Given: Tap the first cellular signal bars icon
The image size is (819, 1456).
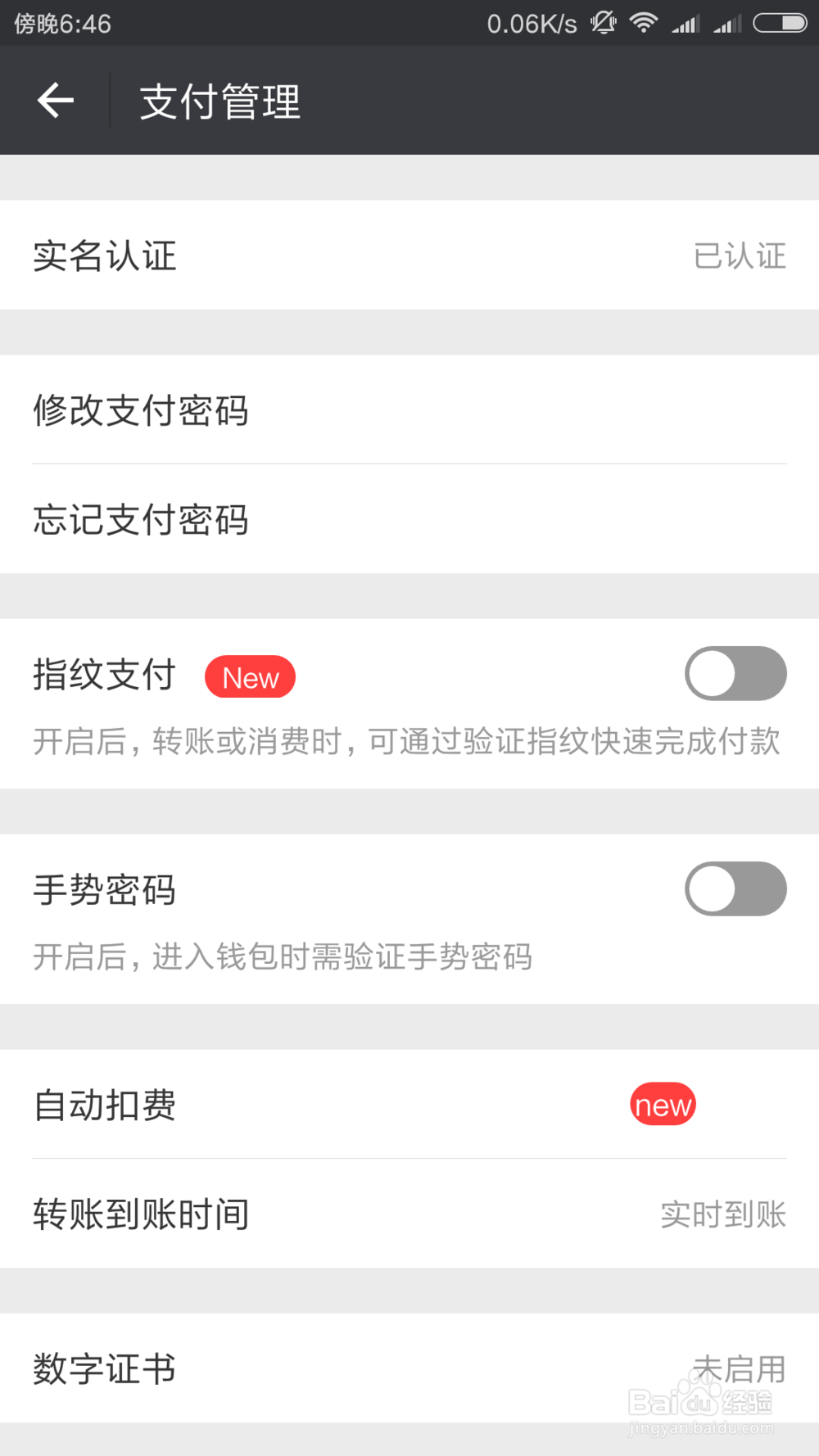Looking at the screenshot, I should (x=686, y=24).
